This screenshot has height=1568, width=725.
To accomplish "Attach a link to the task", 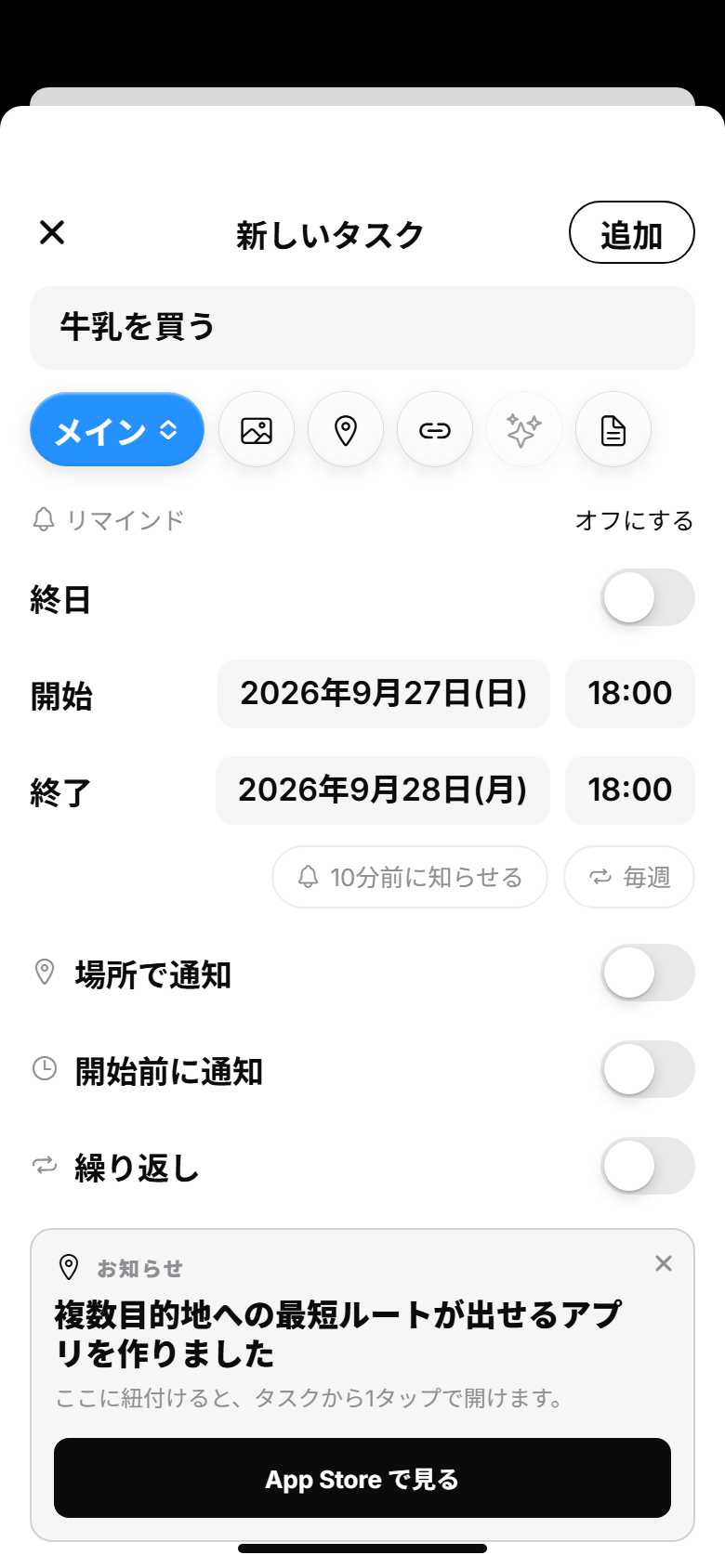I will click(435, 429).
